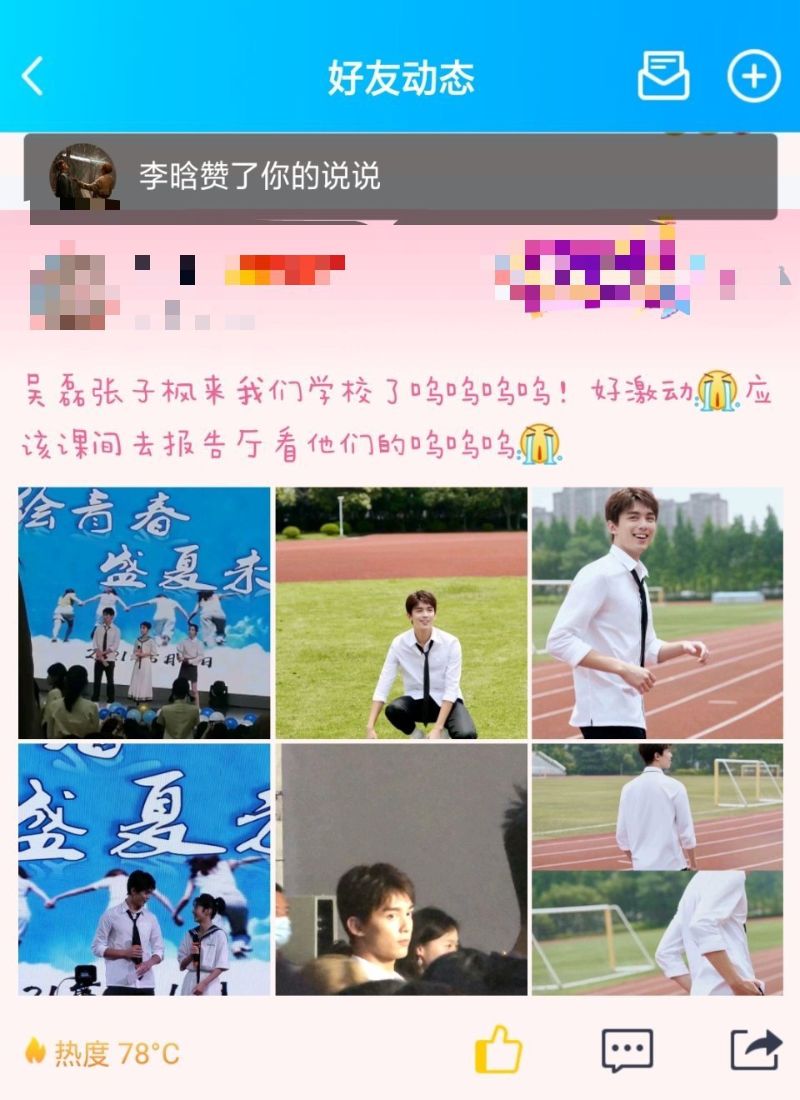The image size is (800, 1100).
Task: Go back from 好友动态
Action: 33,76
